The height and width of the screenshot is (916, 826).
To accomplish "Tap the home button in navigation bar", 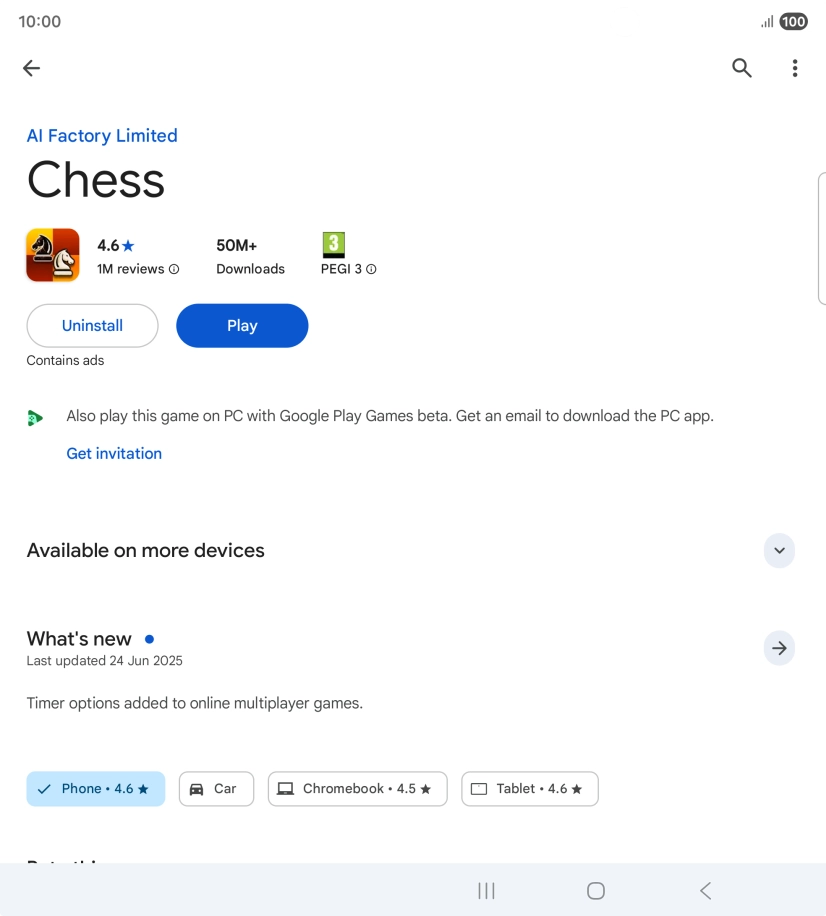I will 595,890.
